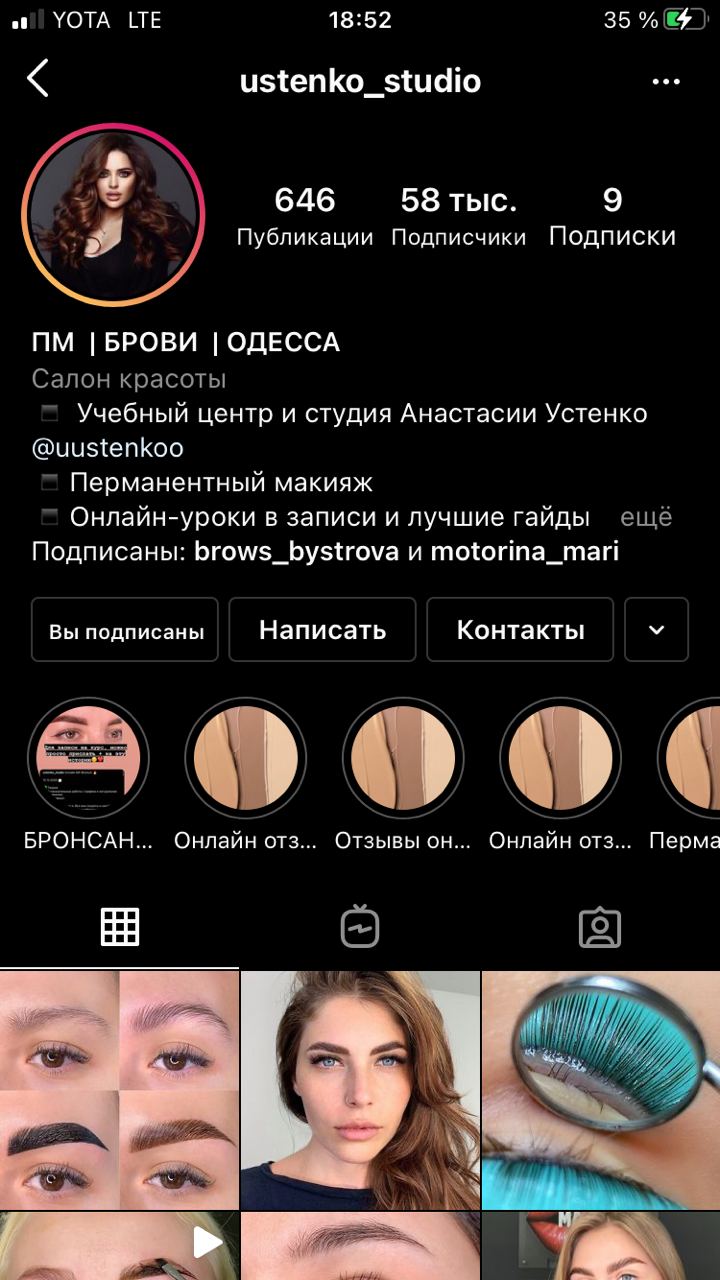Image resolution: width=720 pixels, height=1280 pixels.
Task: Switch to the posts grid tab
Action: pyautogui.click(x=120, y=928)
